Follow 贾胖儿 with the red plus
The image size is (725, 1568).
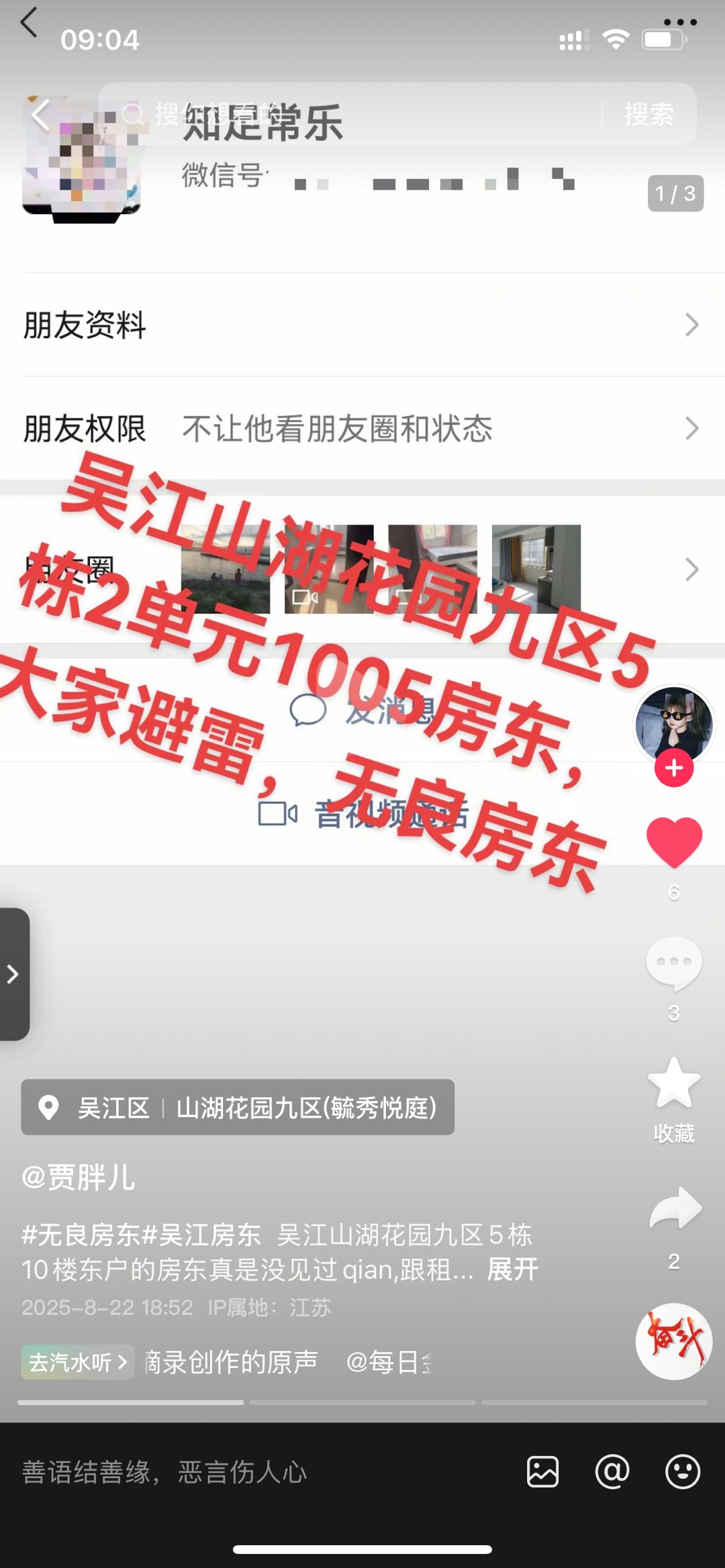[x=674, y=768]
